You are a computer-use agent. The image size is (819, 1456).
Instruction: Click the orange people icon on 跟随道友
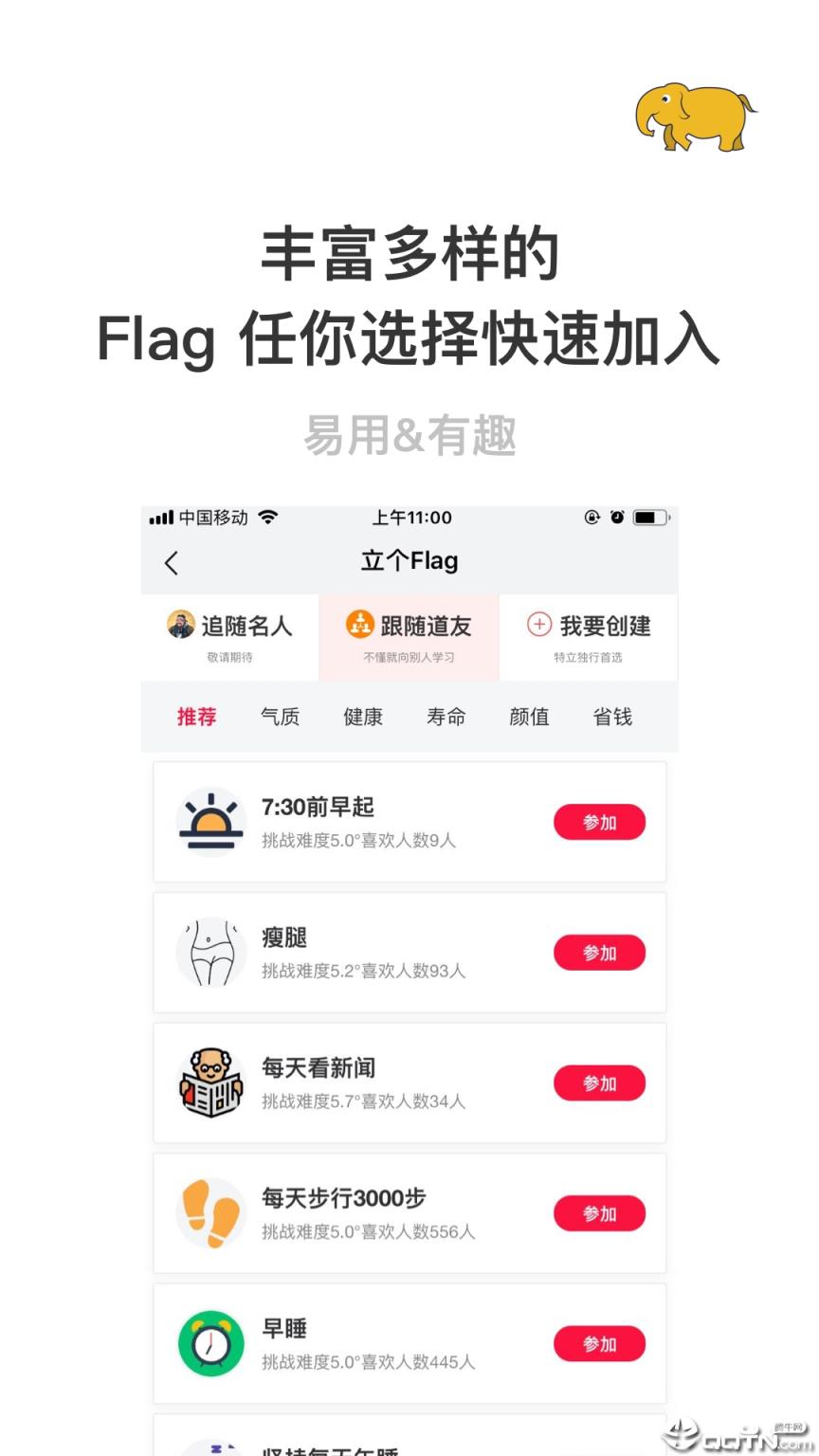point(357,625)
